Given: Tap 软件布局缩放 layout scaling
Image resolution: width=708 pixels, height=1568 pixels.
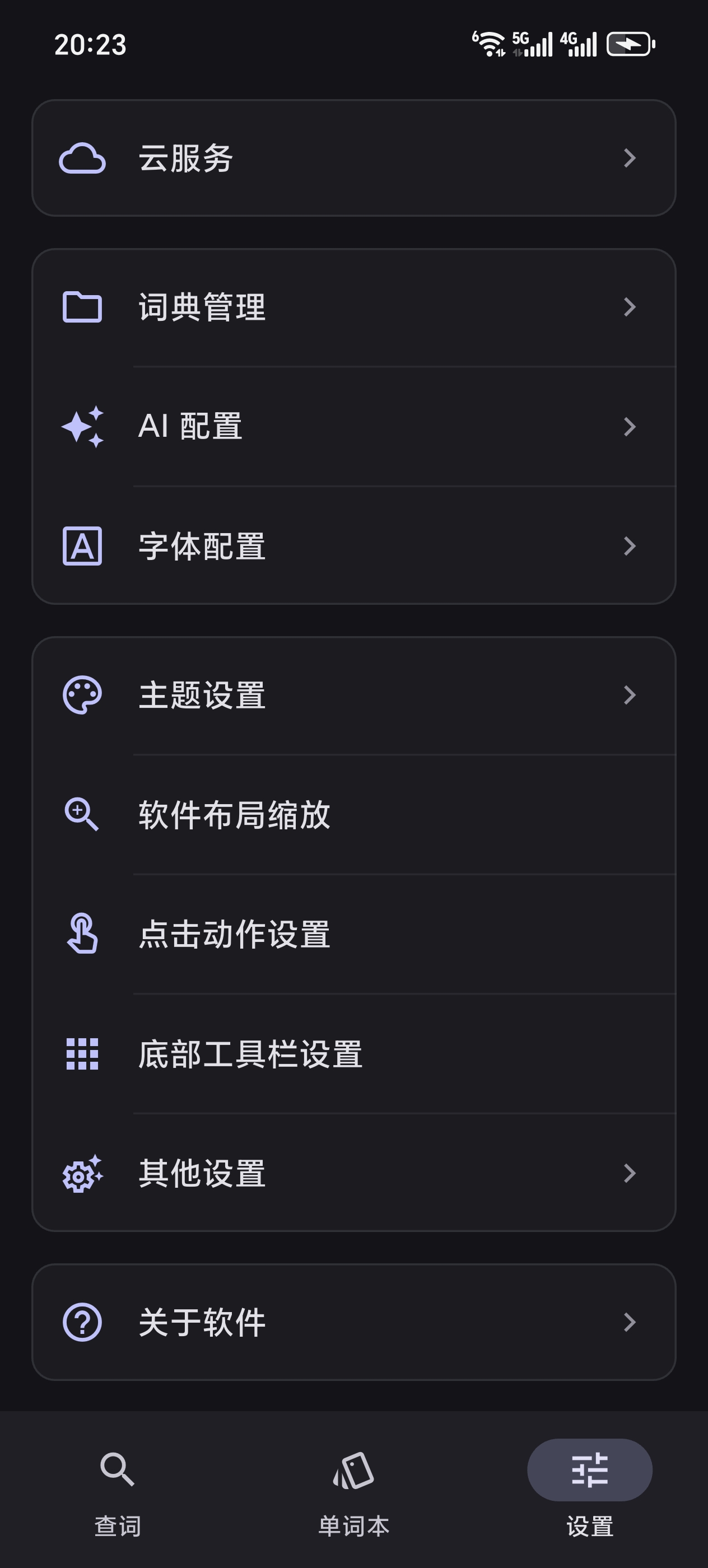Looking at the screenshot, I should (x=353, y=814).
